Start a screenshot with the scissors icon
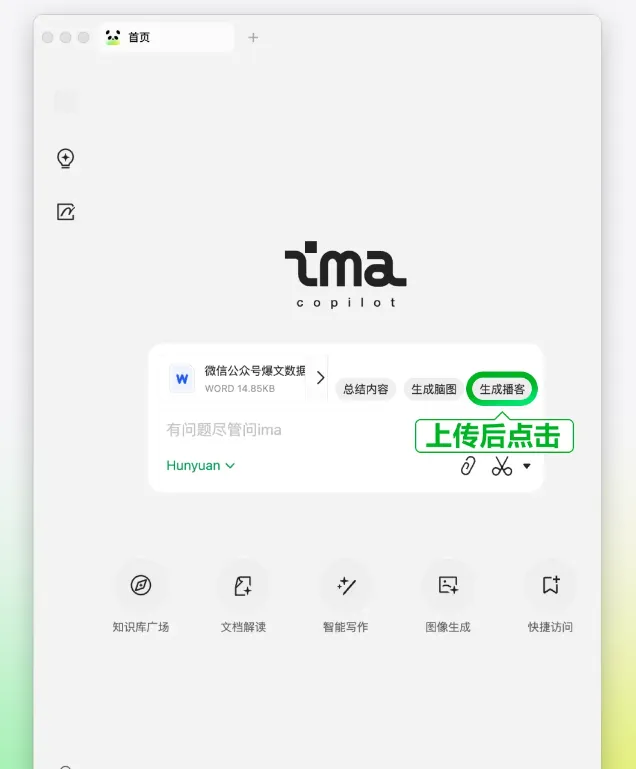636x769 pixels. point(501,466)
